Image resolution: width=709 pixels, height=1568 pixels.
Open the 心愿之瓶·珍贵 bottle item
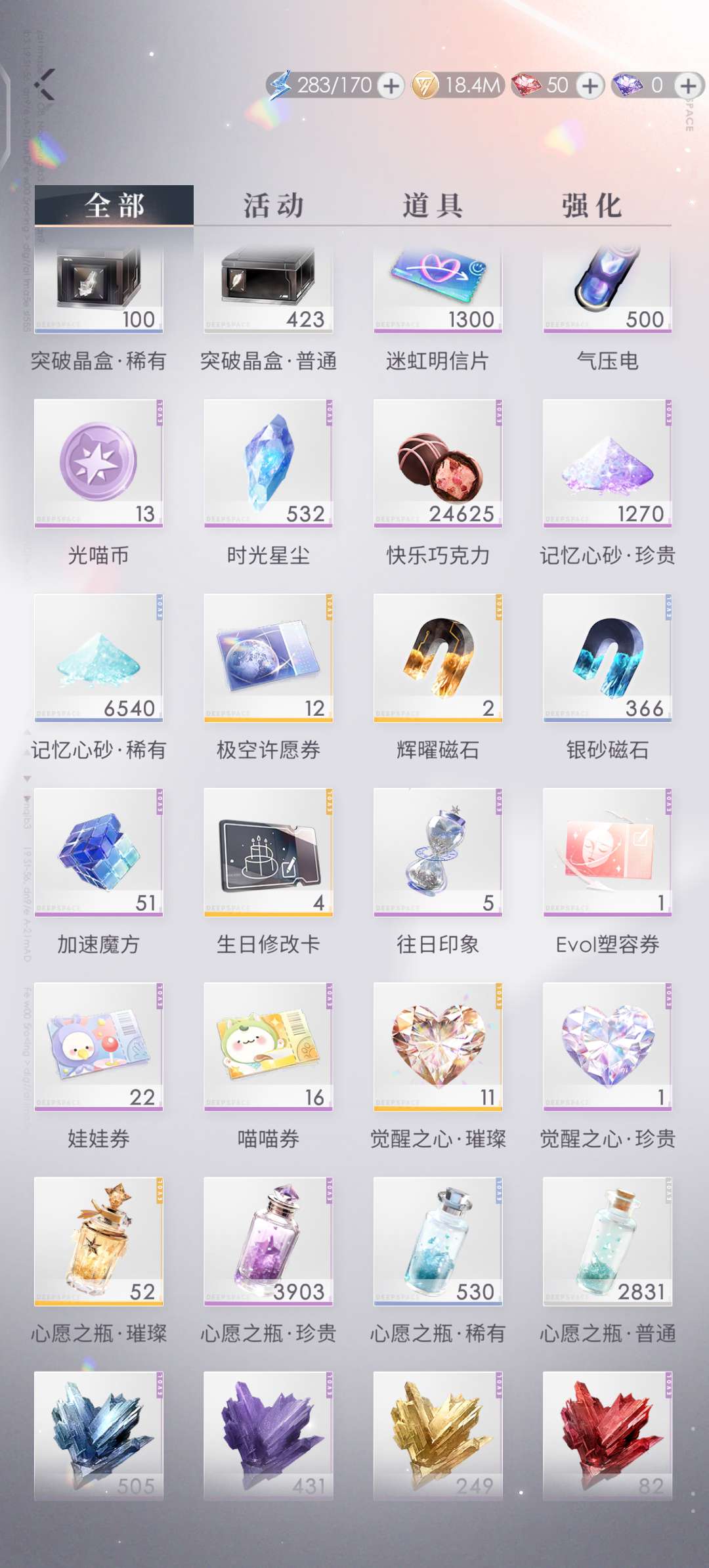[268, 1241]
